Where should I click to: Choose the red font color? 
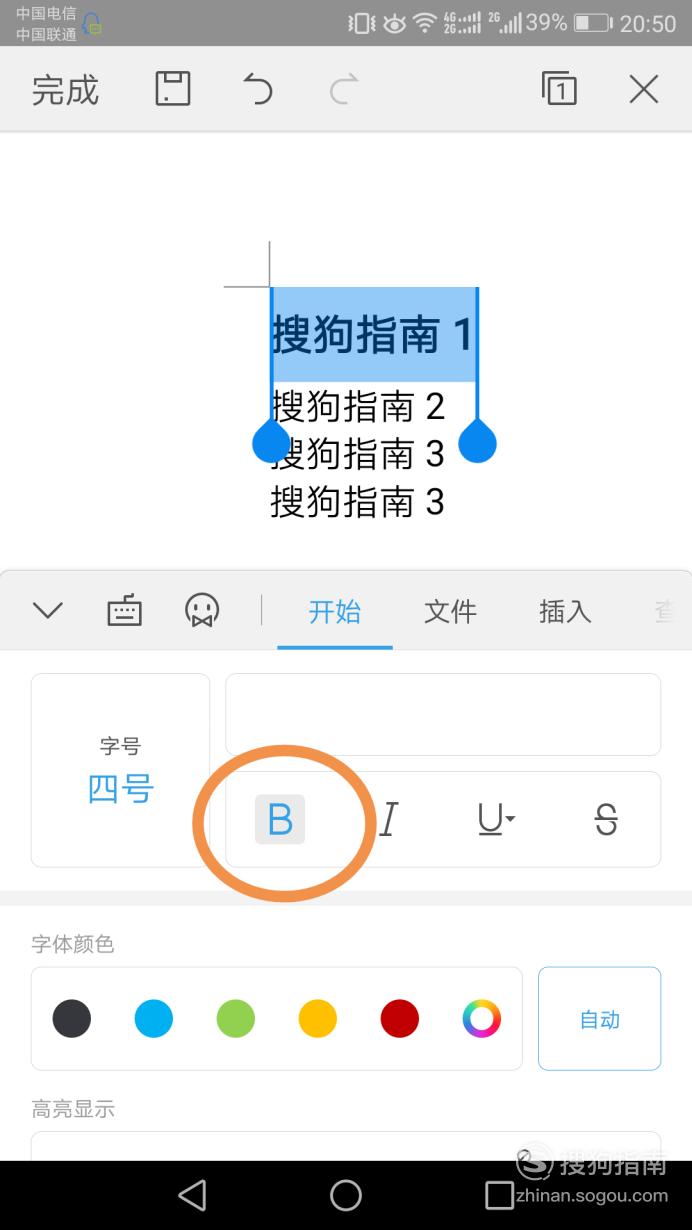pos(399,1019)
